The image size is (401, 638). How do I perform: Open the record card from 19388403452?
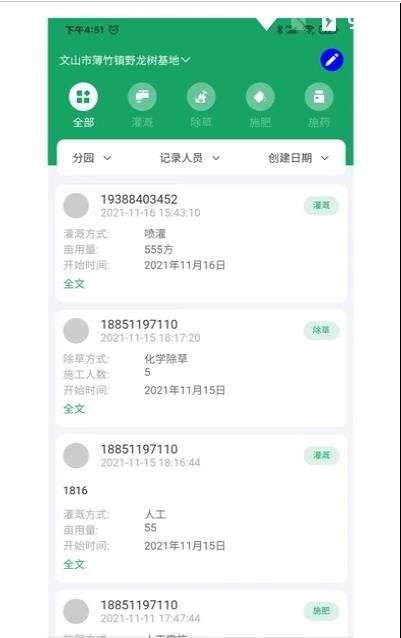[x=201, y=243]
